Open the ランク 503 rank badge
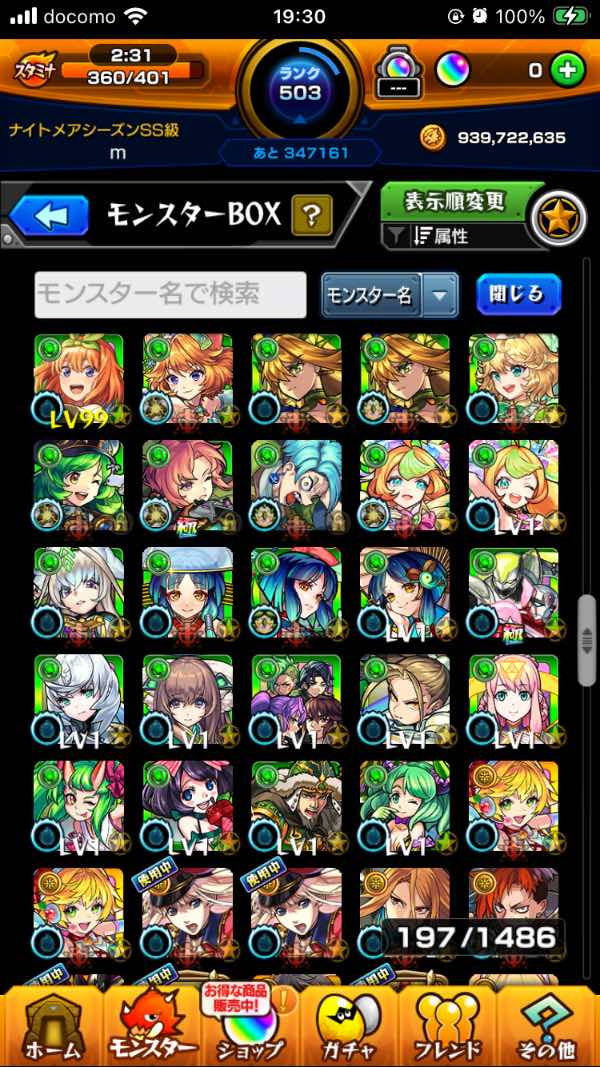This screenshot has height=1067, width=600. (300, 87)
